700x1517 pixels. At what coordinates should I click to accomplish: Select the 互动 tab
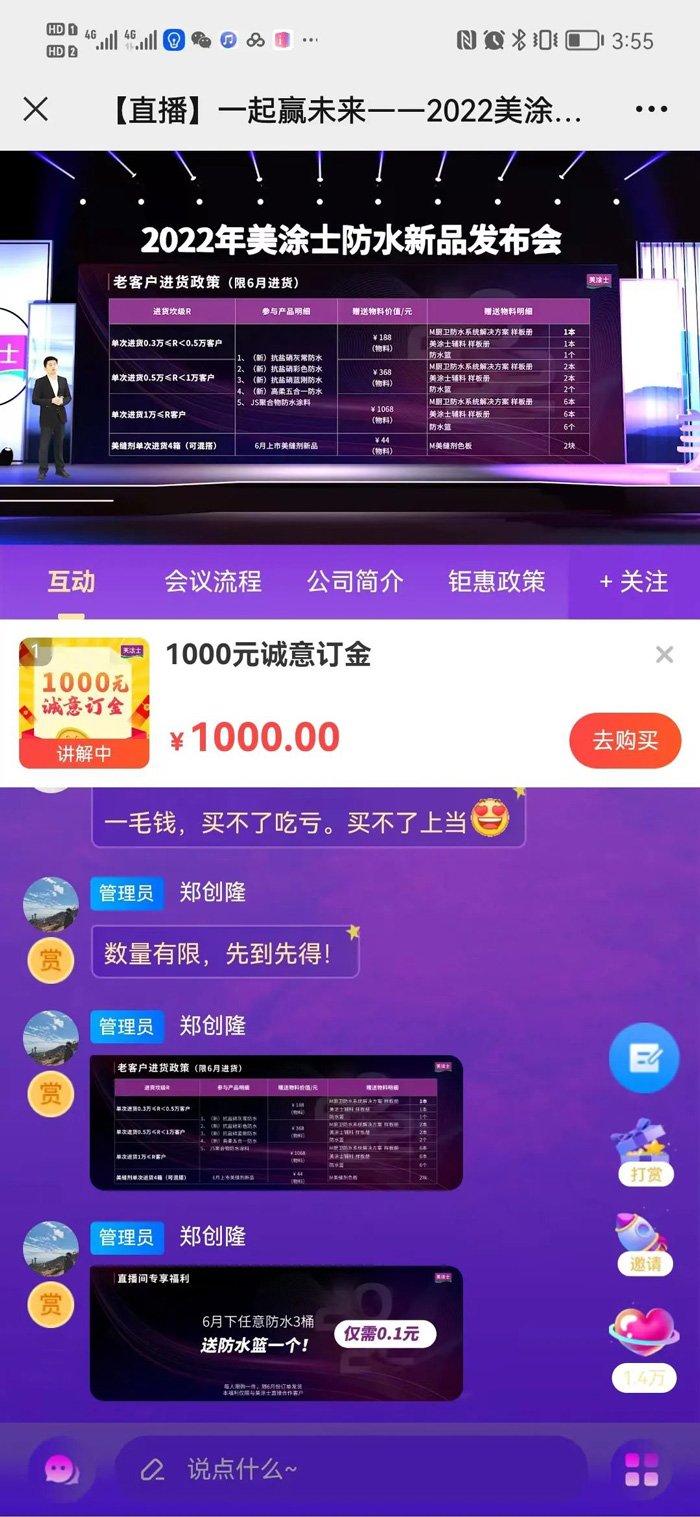72,581
